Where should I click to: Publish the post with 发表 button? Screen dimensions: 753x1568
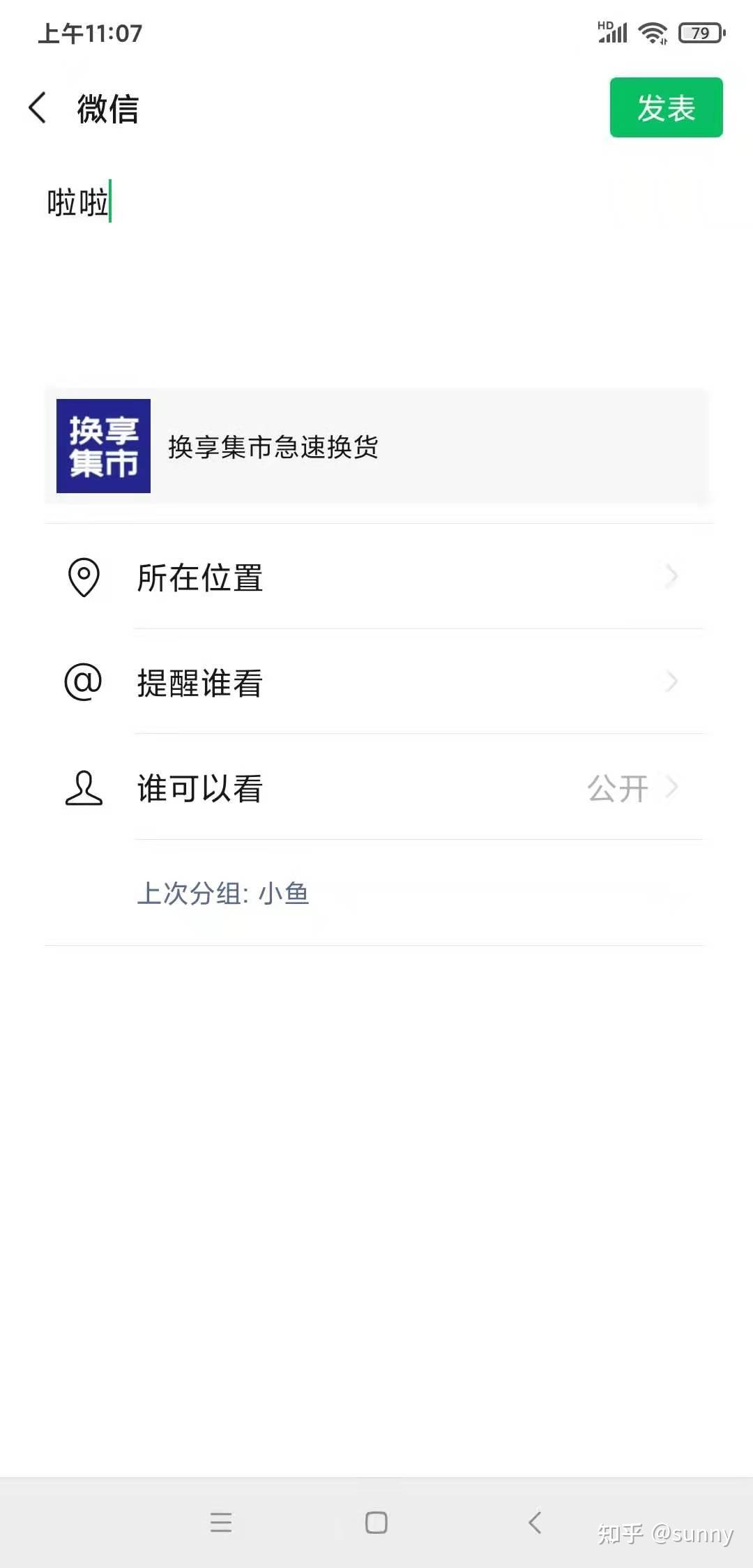click(666, 107)
